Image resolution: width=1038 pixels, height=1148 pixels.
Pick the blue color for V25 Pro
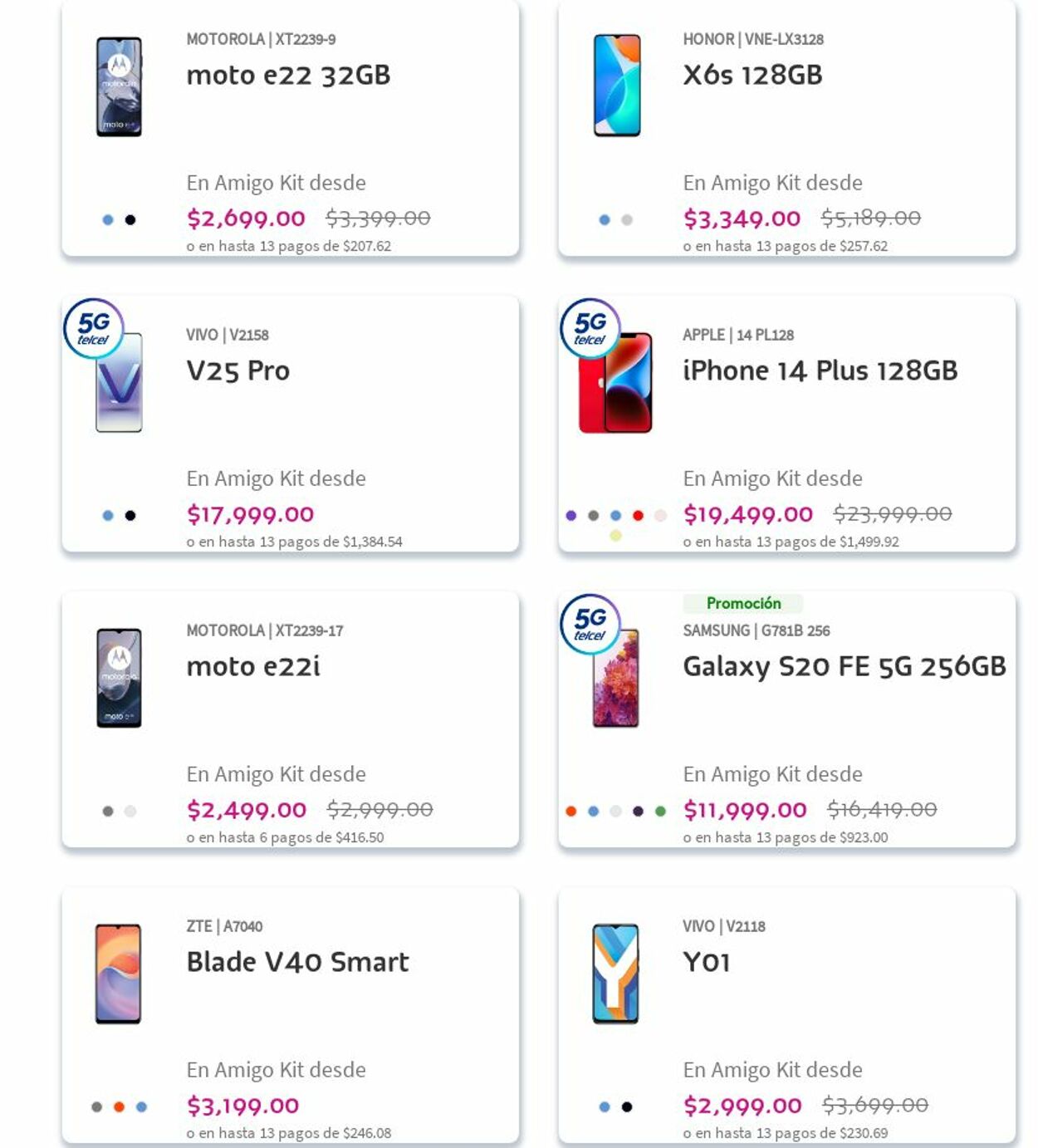(x=108, y=516)
